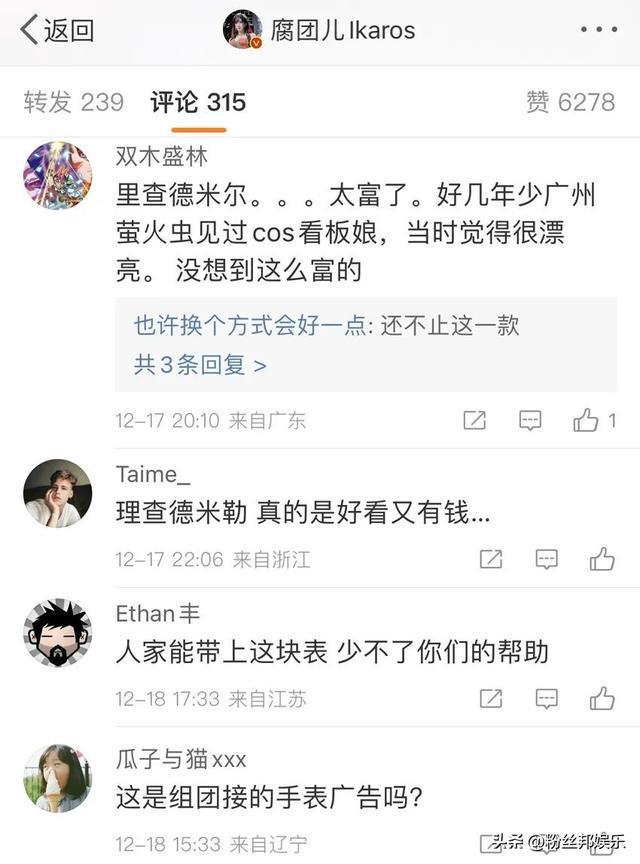
Task: Open Taime_'s profile avatar
Action: tap(57, 493)
